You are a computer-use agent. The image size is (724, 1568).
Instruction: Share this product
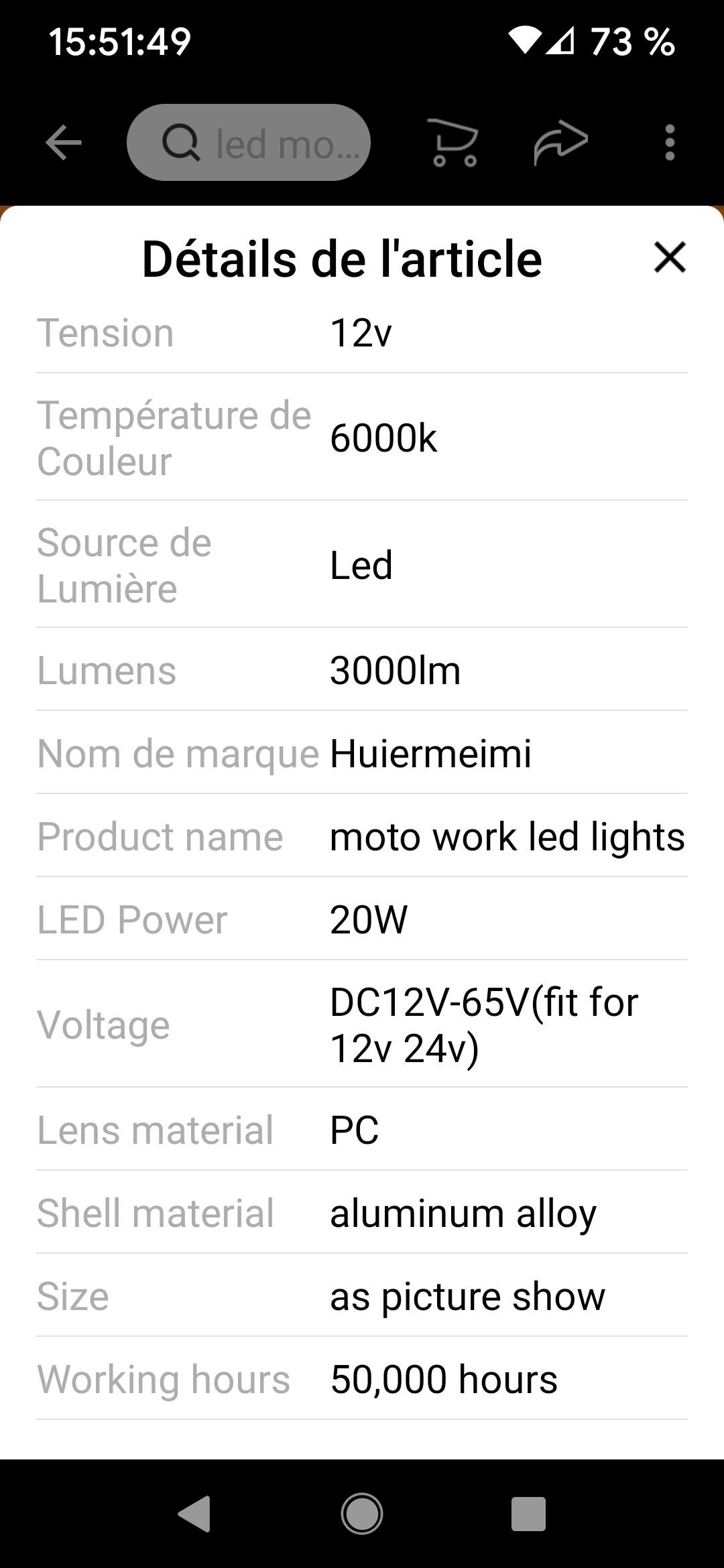(560, 142)
